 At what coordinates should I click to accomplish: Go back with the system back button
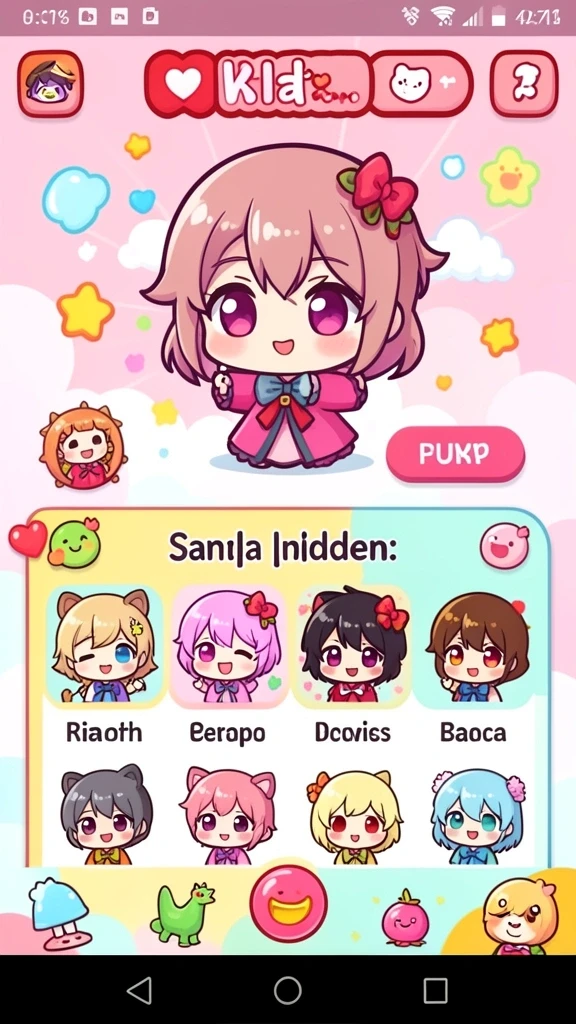[x=139, y=990]
